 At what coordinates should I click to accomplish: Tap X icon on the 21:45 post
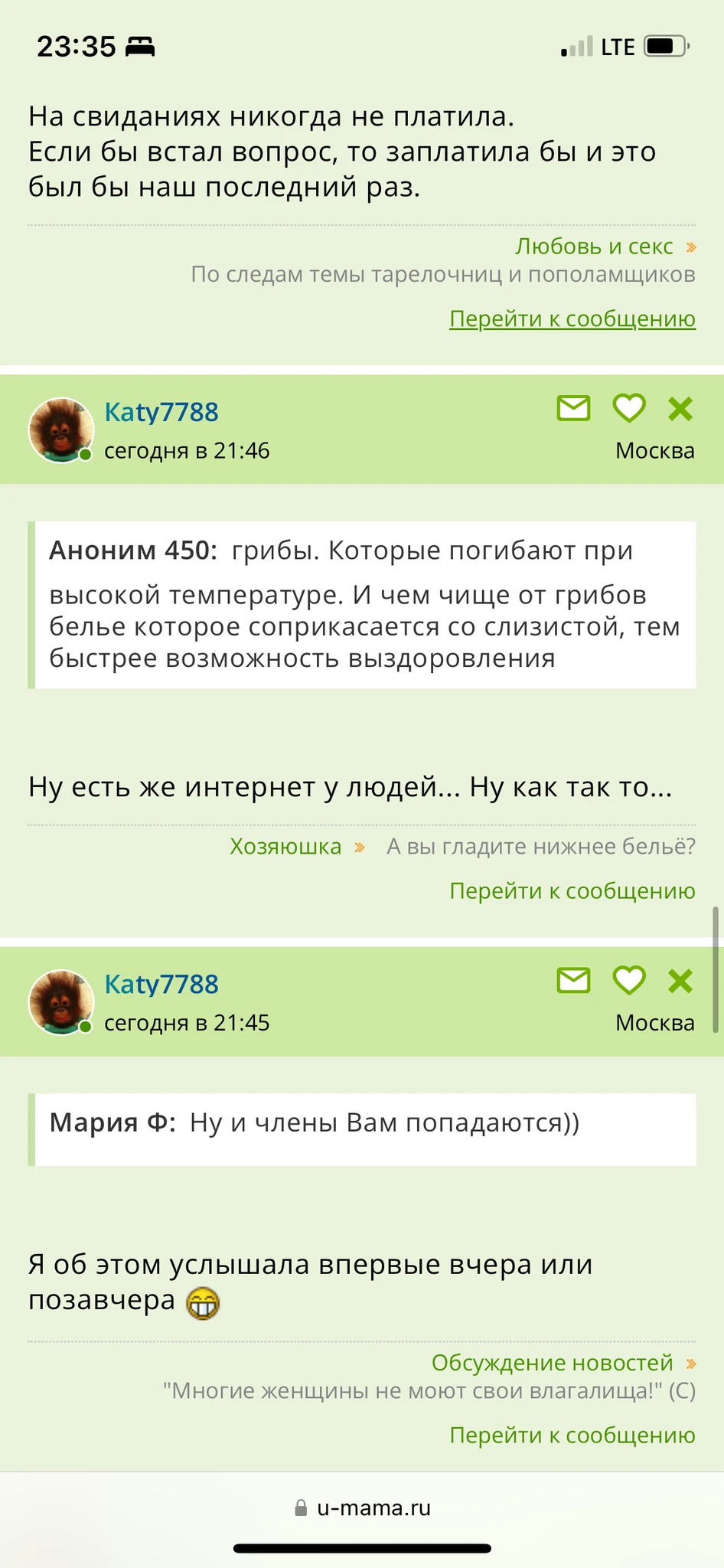680,981
